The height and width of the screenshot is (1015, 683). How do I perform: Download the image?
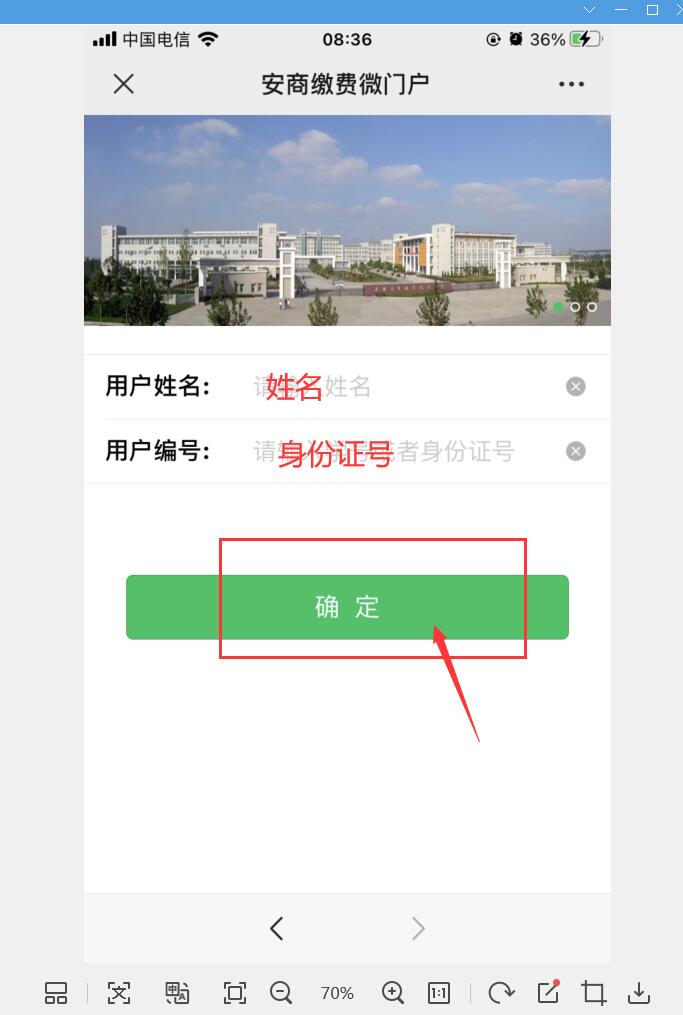639,993
